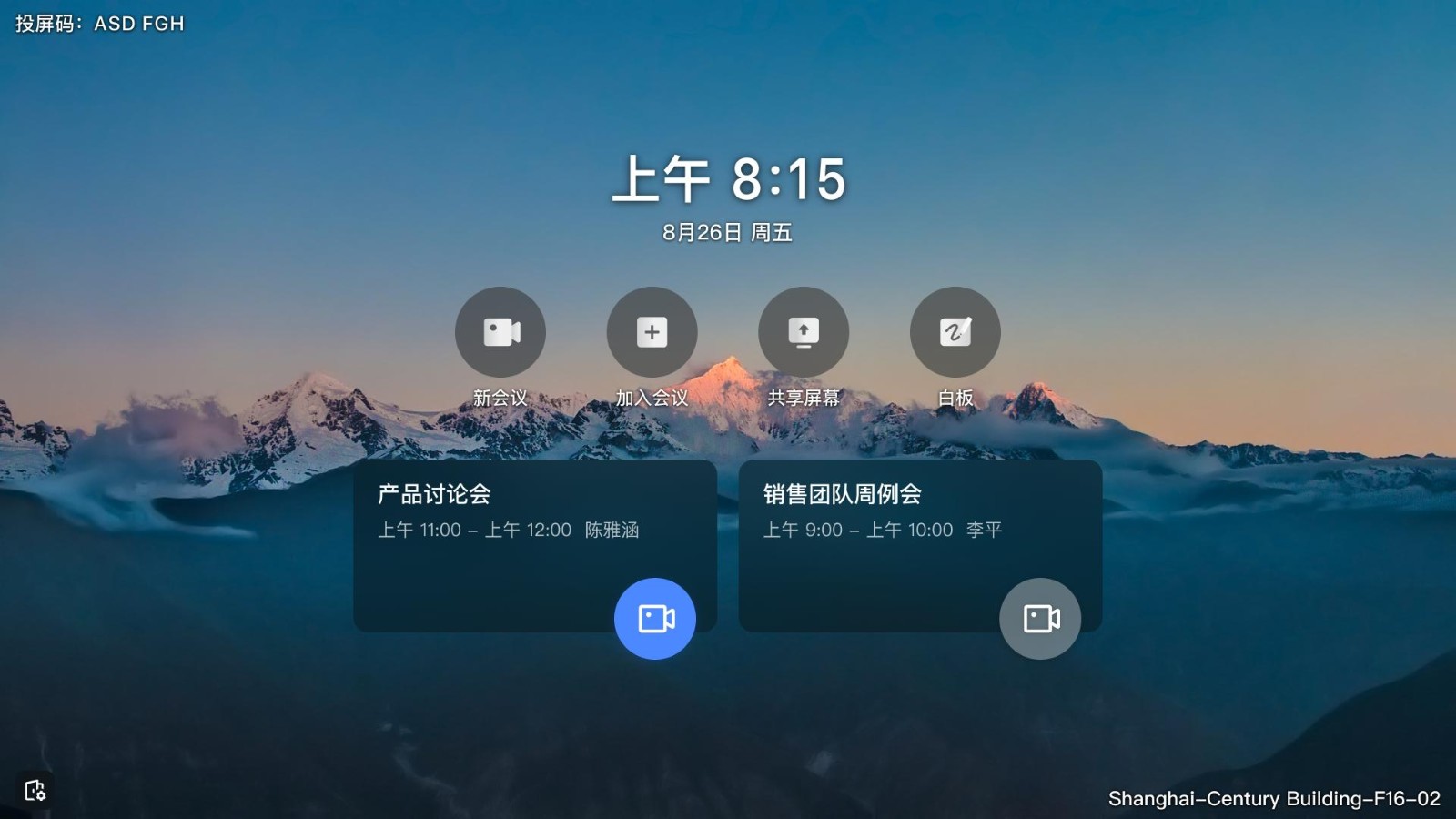Screen dimensions: 1456x819
Task: Join 产品讨论会 via the blue camera button
Action: pyautogui.click(x=655, y=619)
